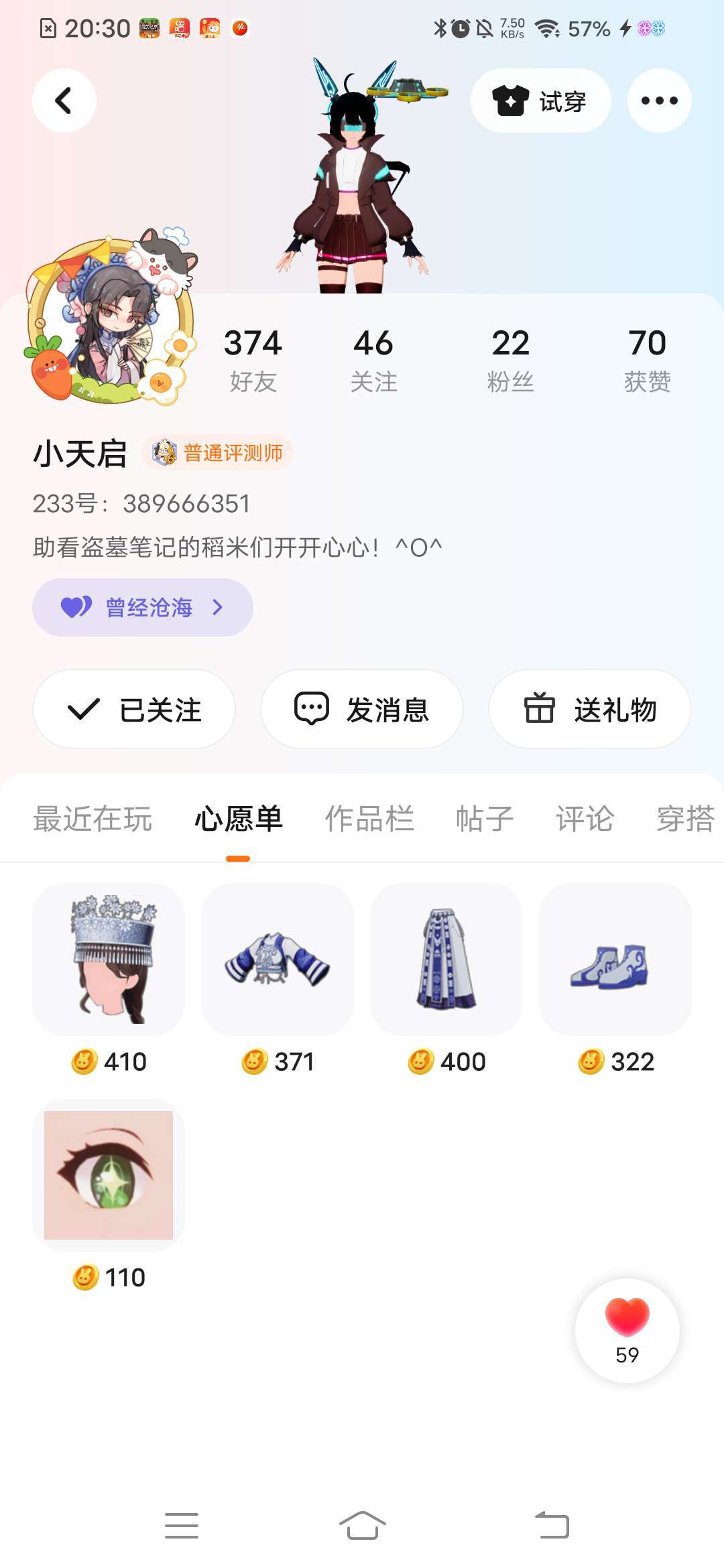Open the green eye item priced 110
The image size is (724, 1568).
[x=109, y=1175]
